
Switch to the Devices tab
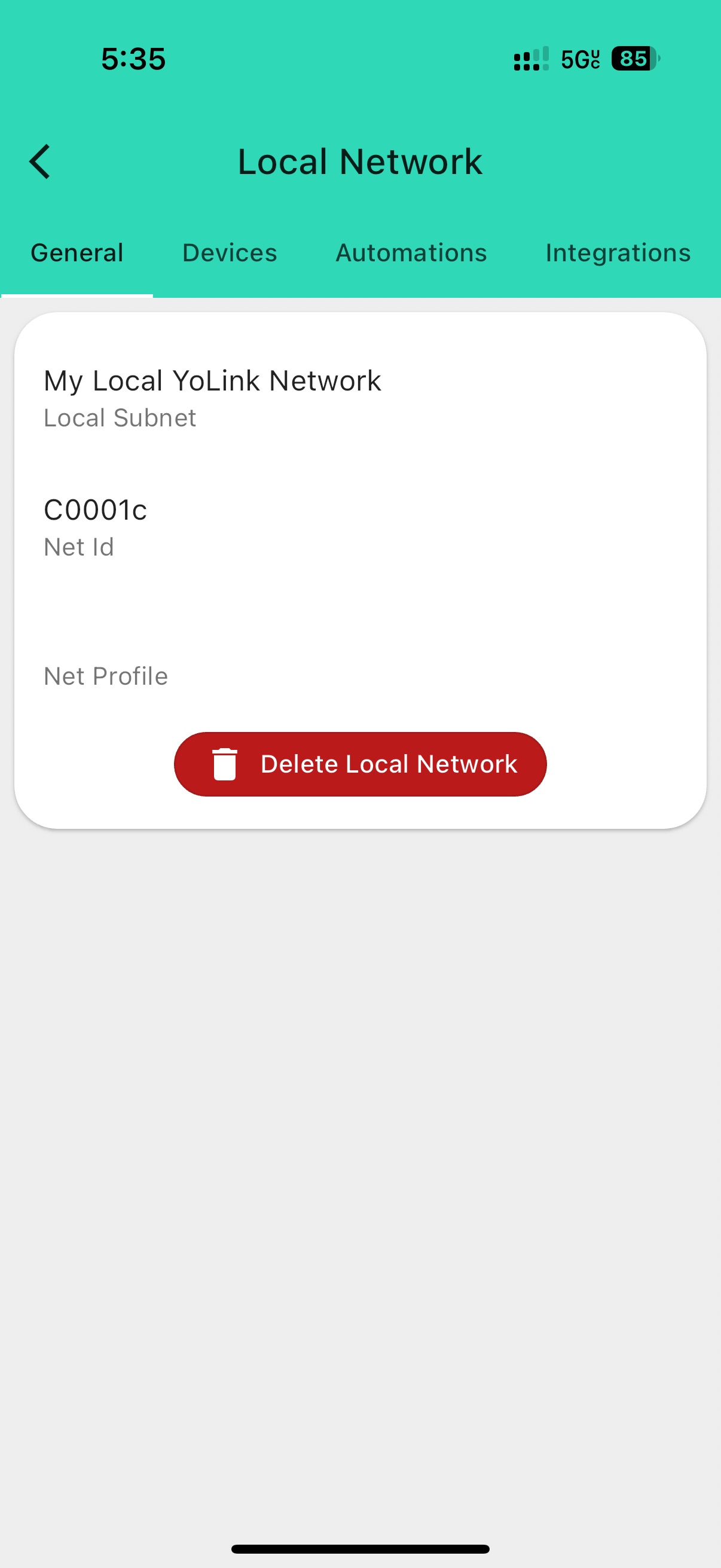[230, 253]
